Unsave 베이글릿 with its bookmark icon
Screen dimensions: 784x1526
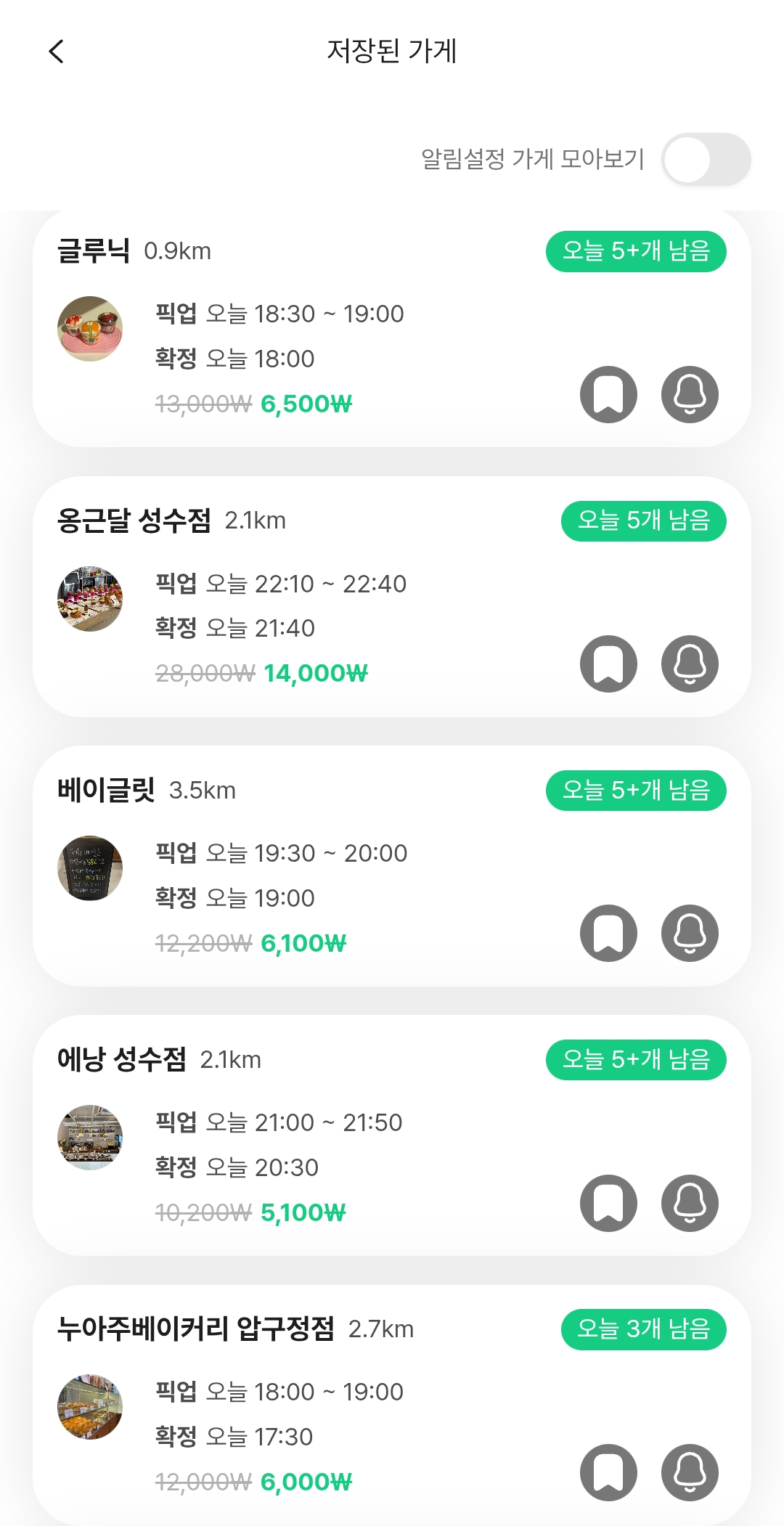click(609, 934)
